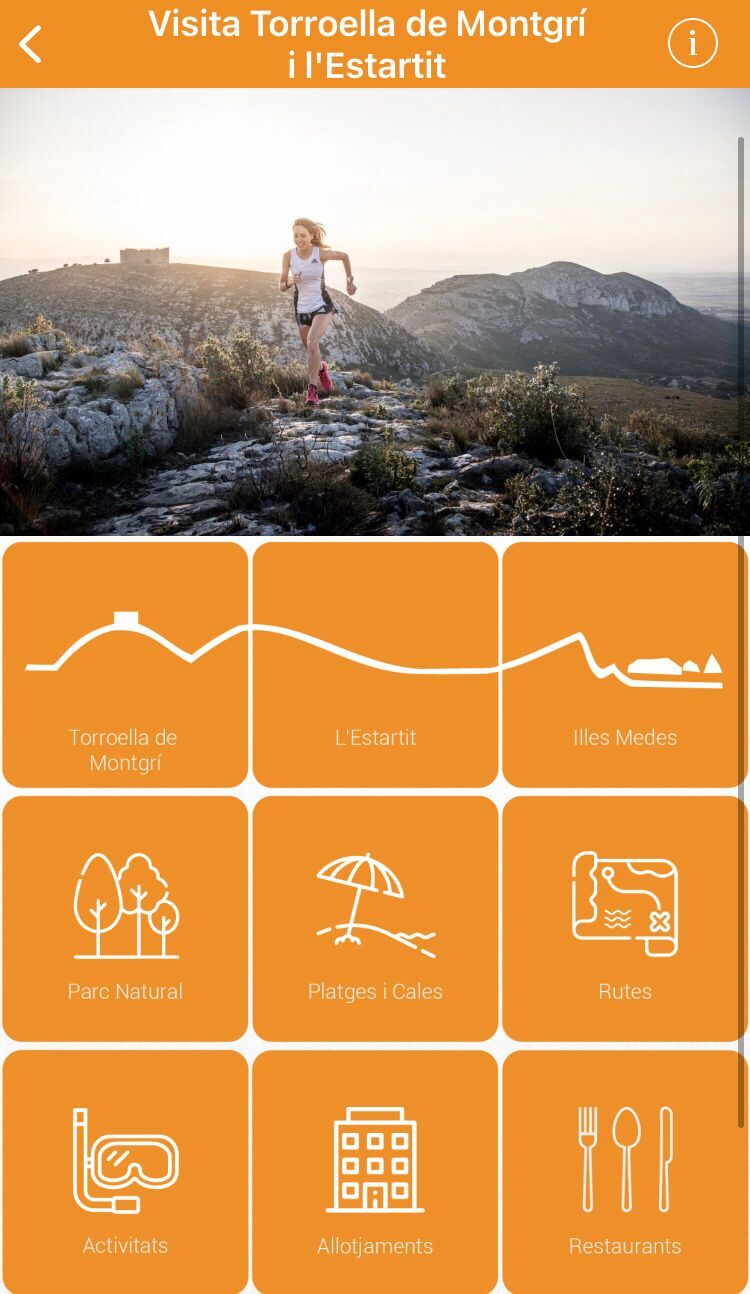
Task: Open the info icon in header
Action: click(x=693, y=43)
